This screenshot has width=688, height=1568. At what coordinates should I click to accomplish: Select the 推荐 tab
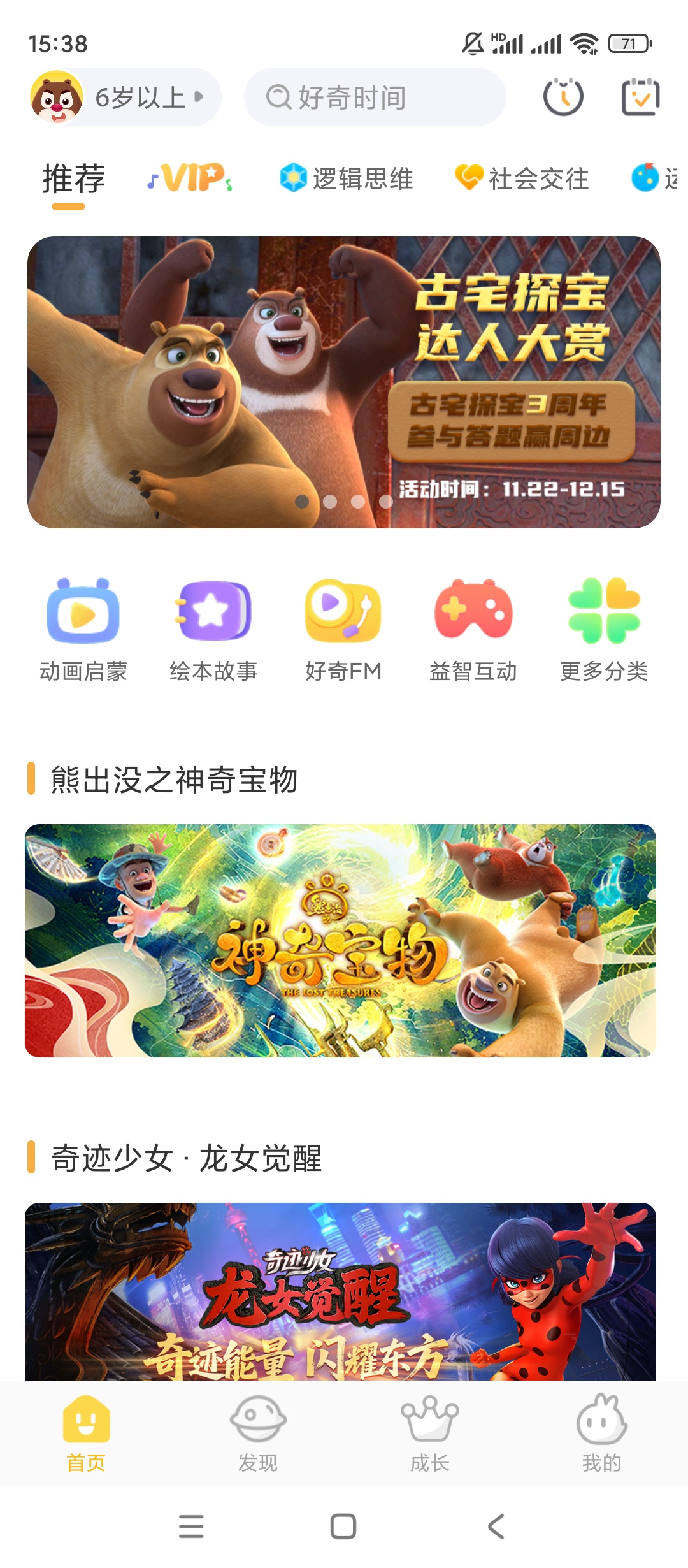[74, 178]
